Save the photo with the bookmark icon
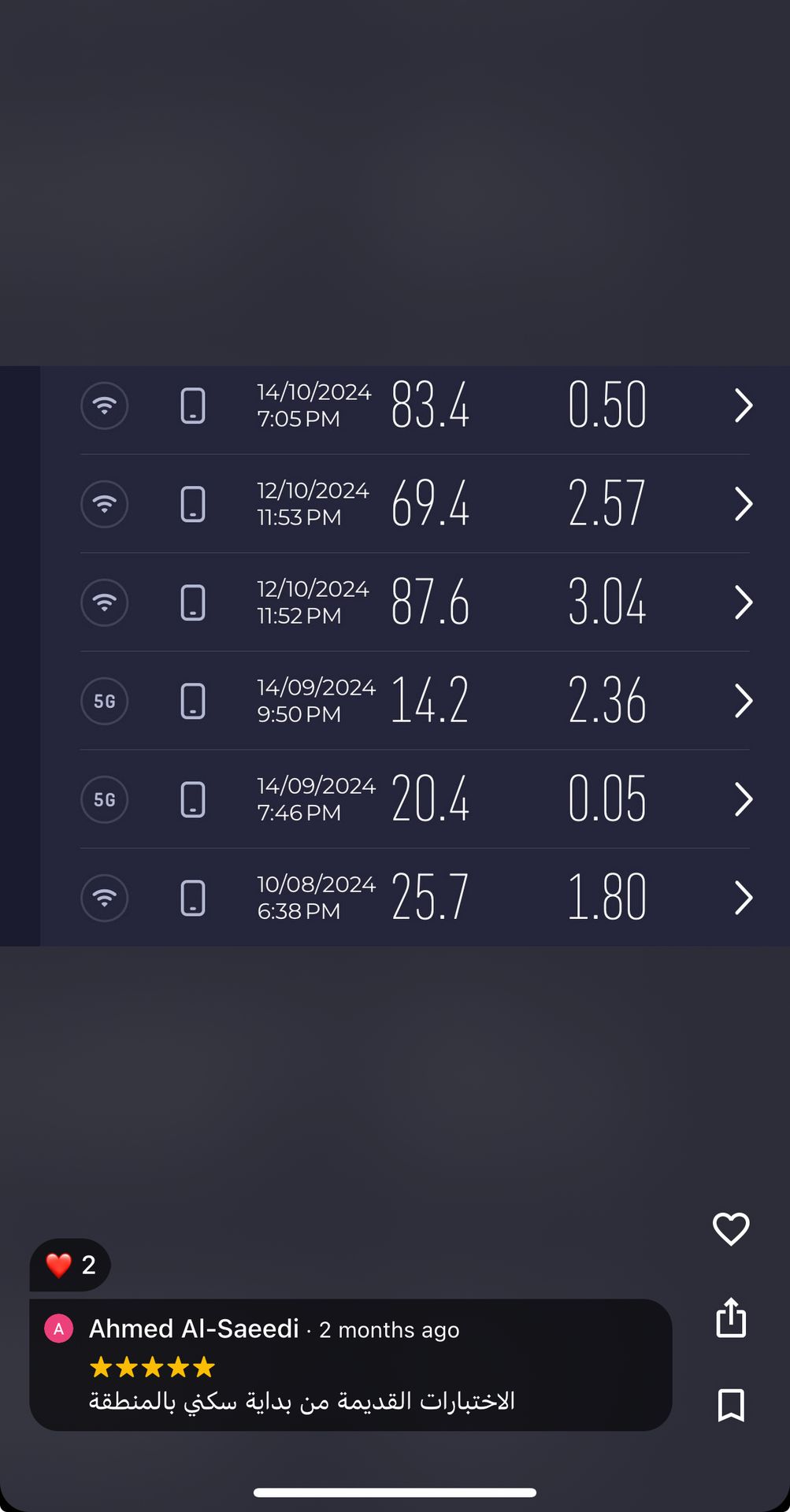 click(x=731, y=1406)
